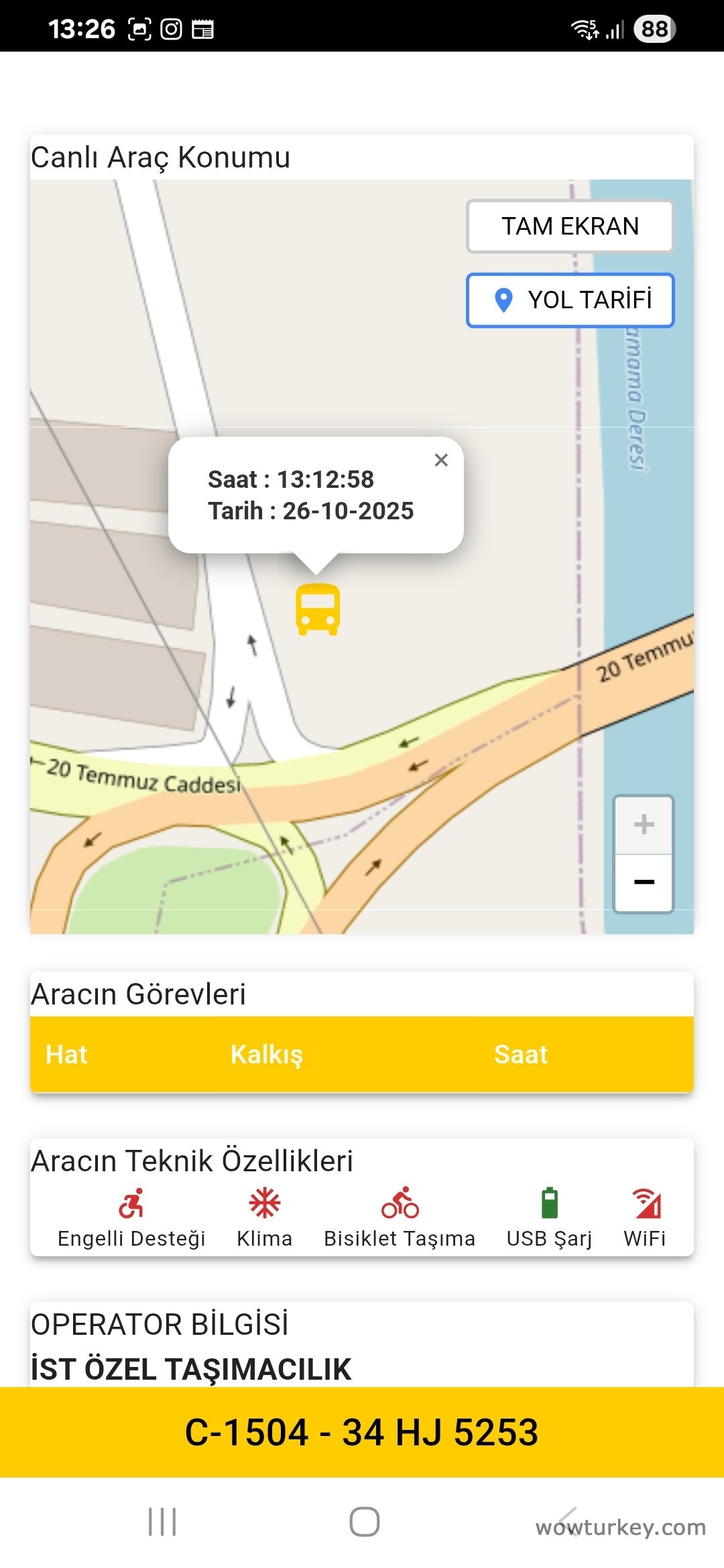
Task: Open recent apps from the navigation bar
Action: point(162,1521)
